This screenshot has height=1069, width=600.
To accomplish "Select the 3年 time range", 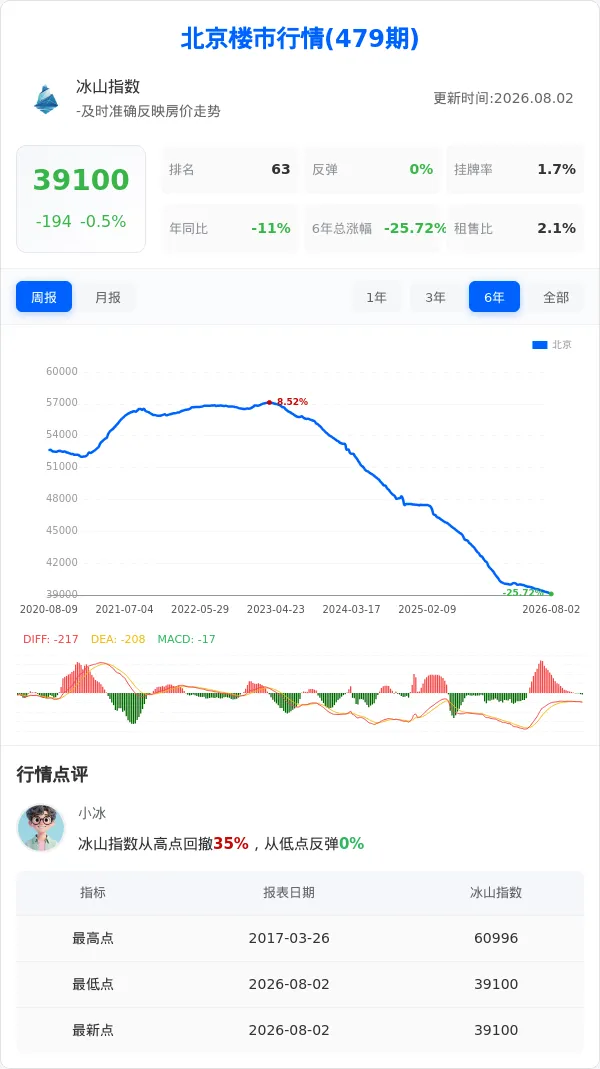I will coord(435,297).
